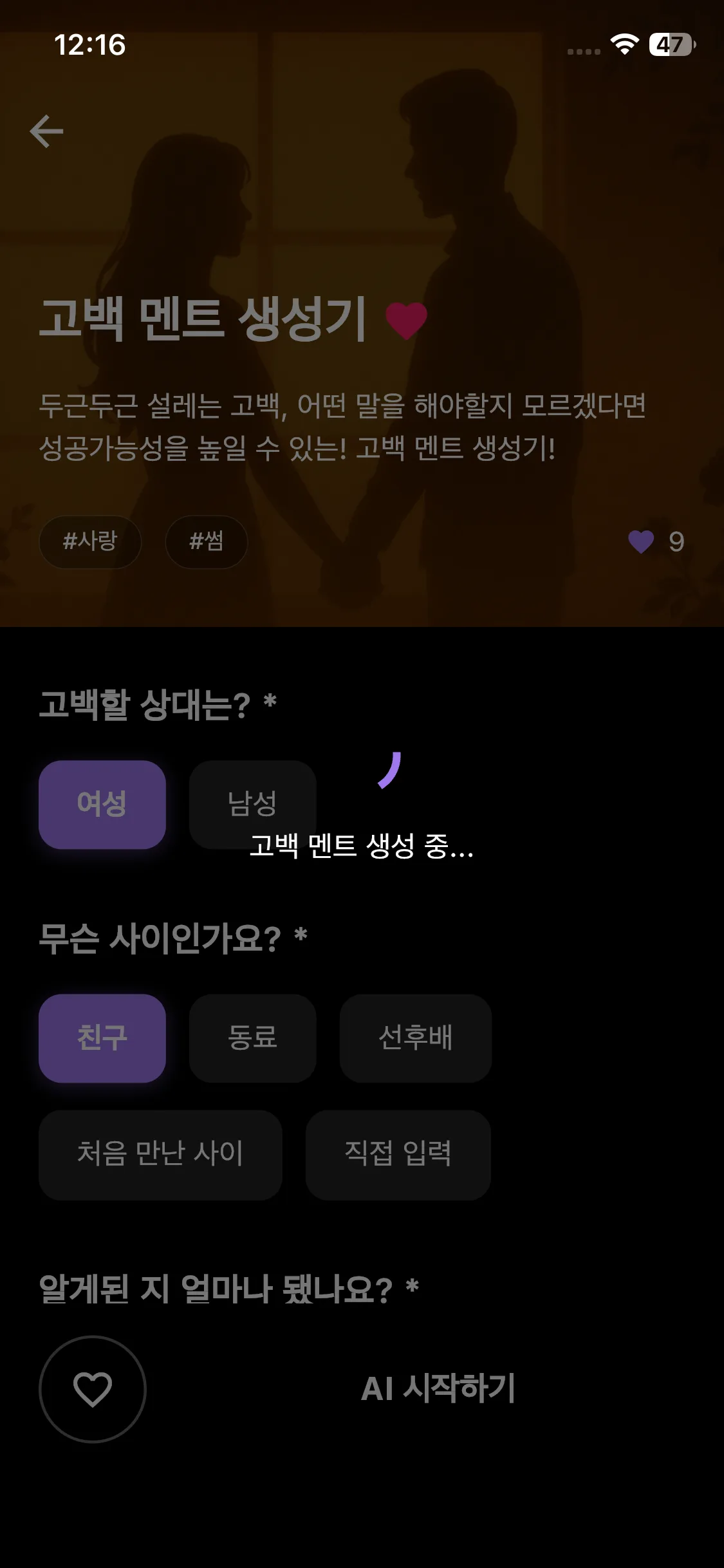
Task: Select 직접 입력 to enter a custom relationship
Action: pyautogui.click(x=398, y=1154)
